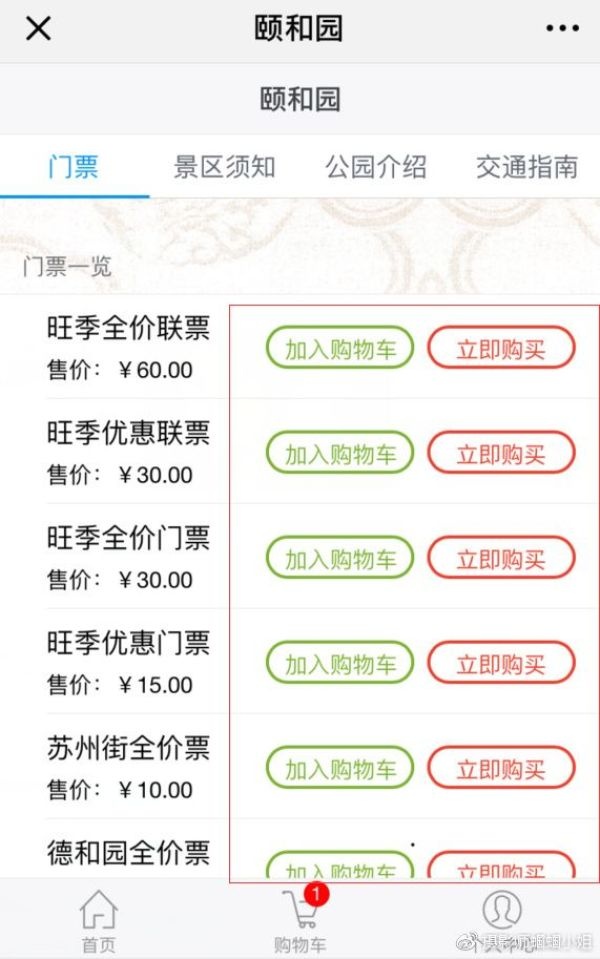
Task: Purchase 旺季全价门票 now
Action: point(501,559)
